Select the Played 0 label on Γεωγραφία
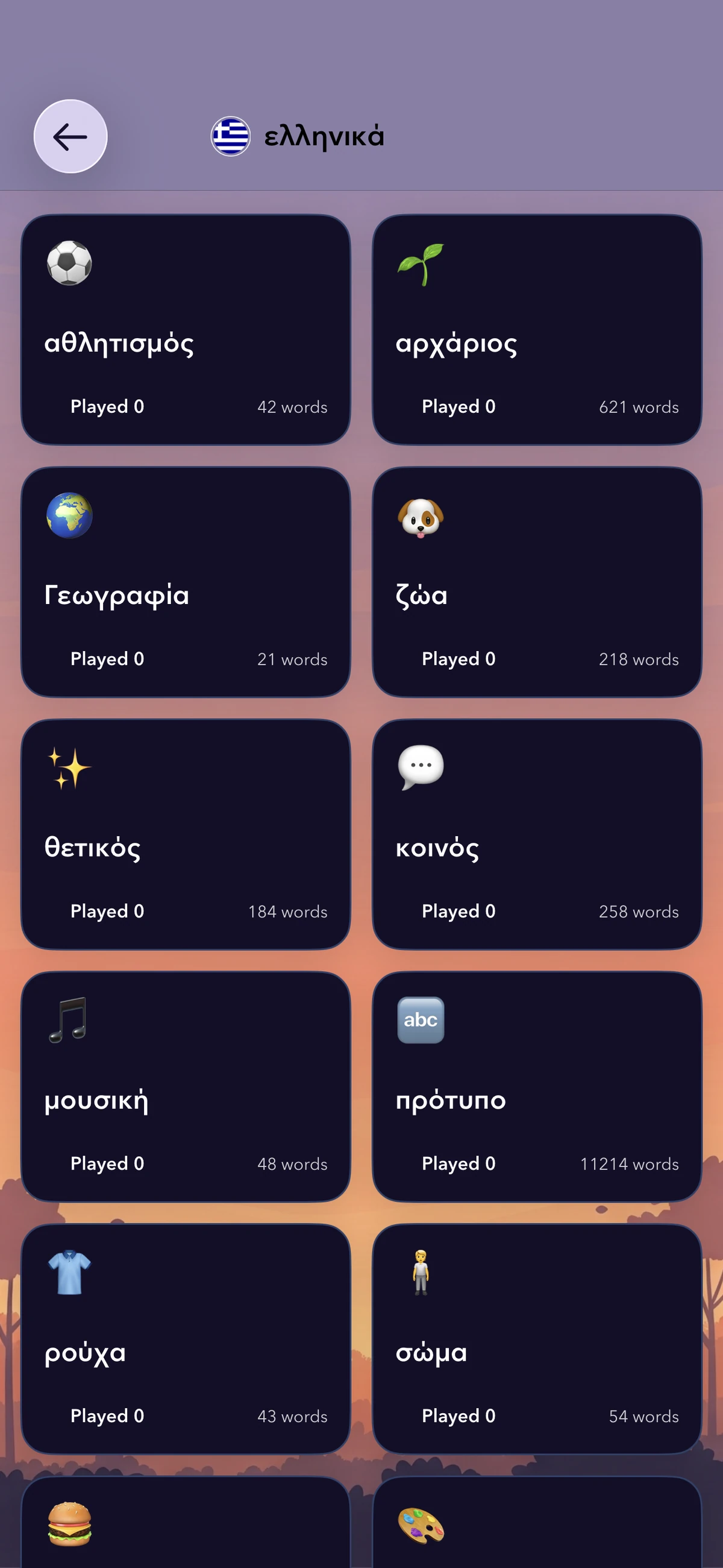The width and height of the screenshot is (723, 1568). (107, 659)
